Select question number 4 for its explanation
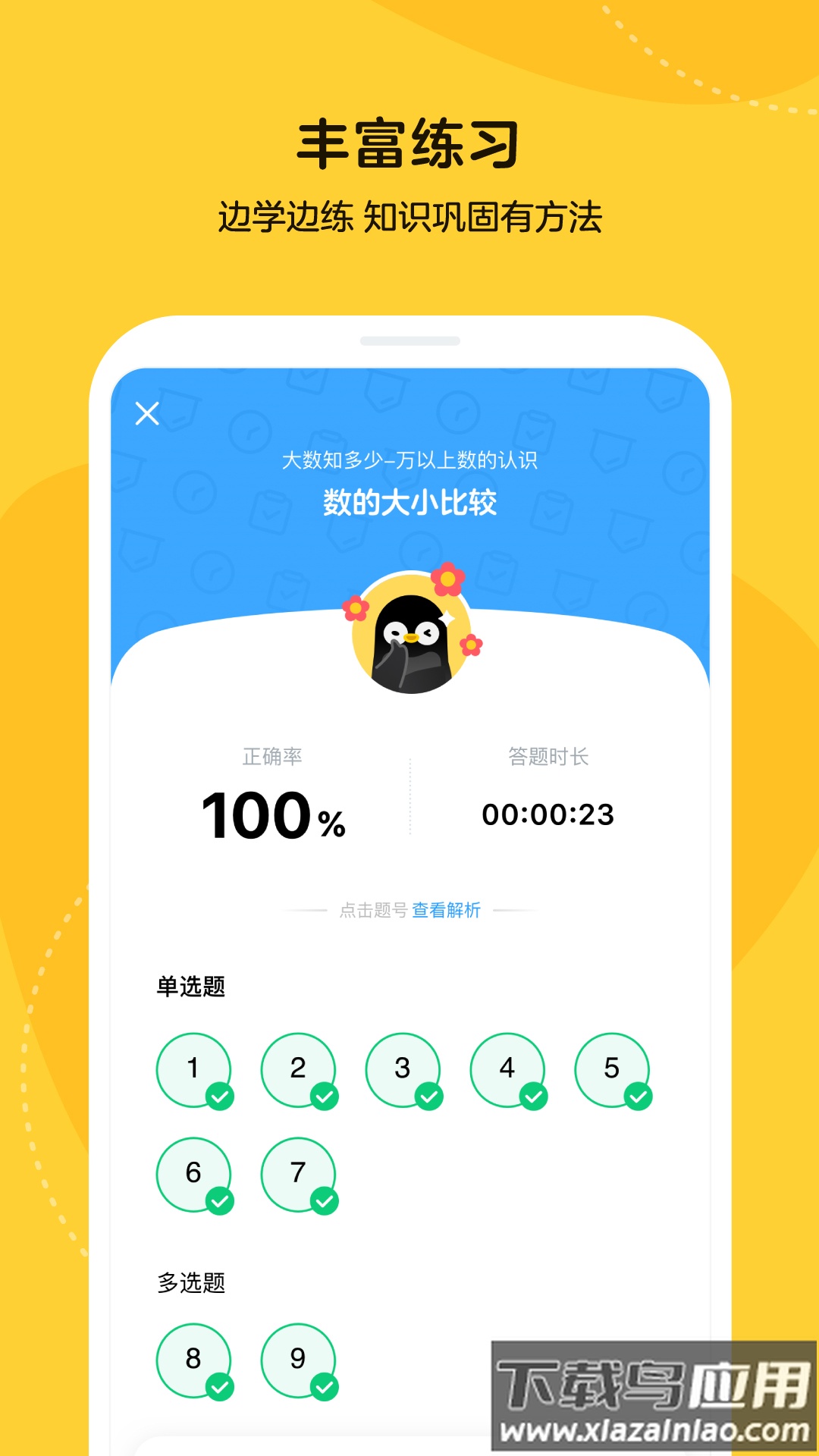This screenshot has height=1456, width=819. [507, 1069]
